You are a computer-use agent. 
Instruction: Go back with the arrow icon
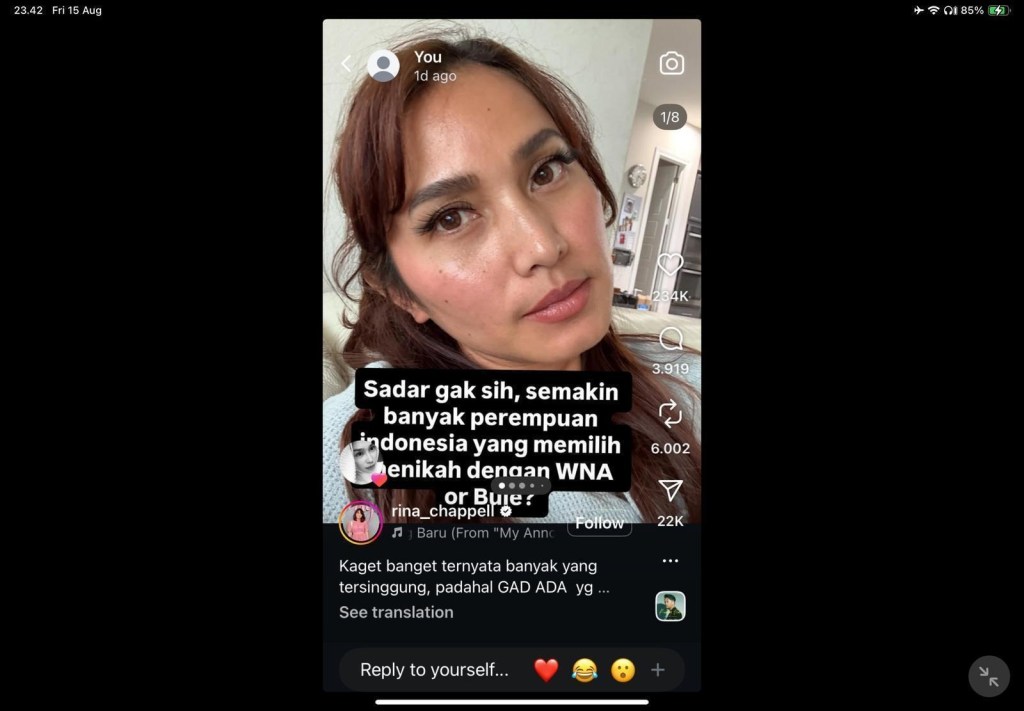click(x=346, y=64)
